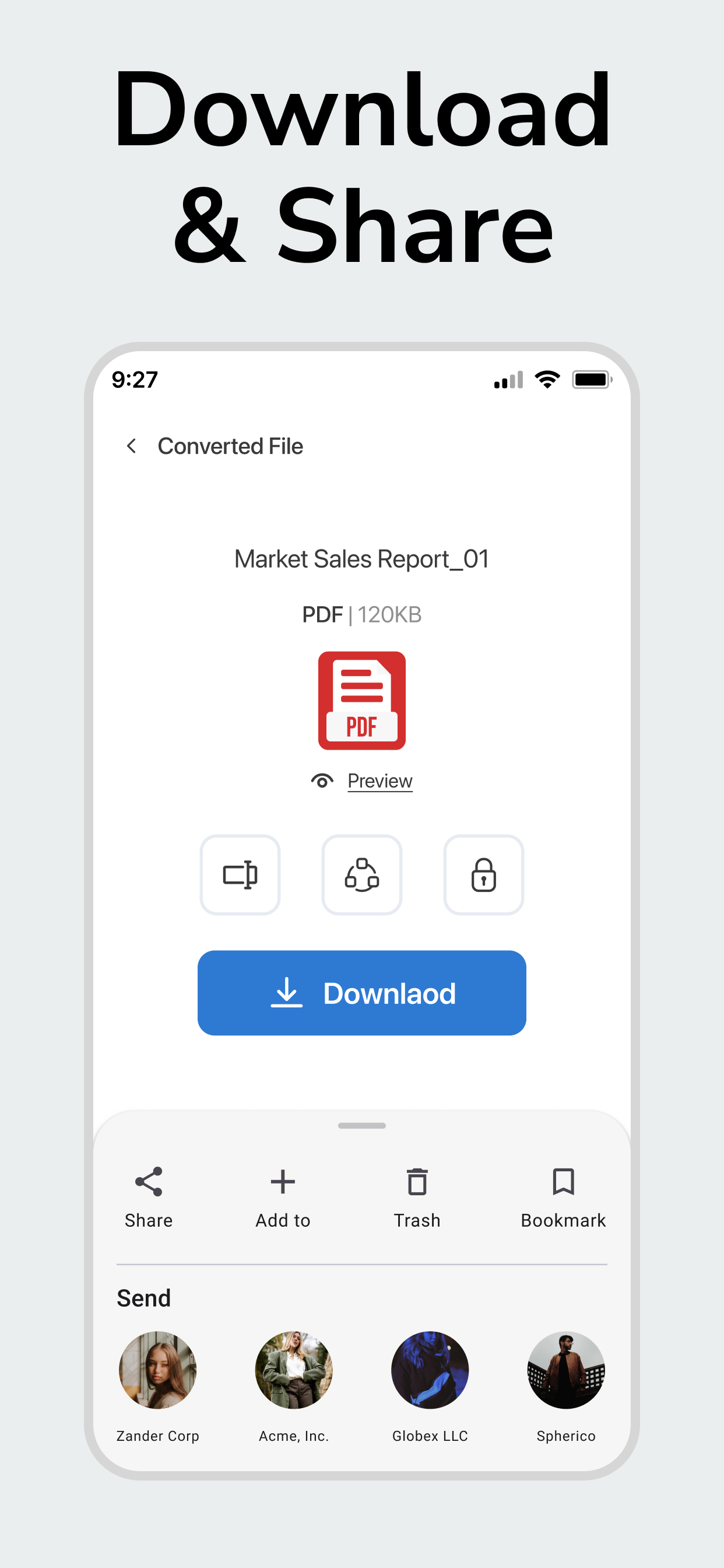Open the convert/connections icon between rename and lock
This screenshot has width=724, height=1568.
point(361,874)
